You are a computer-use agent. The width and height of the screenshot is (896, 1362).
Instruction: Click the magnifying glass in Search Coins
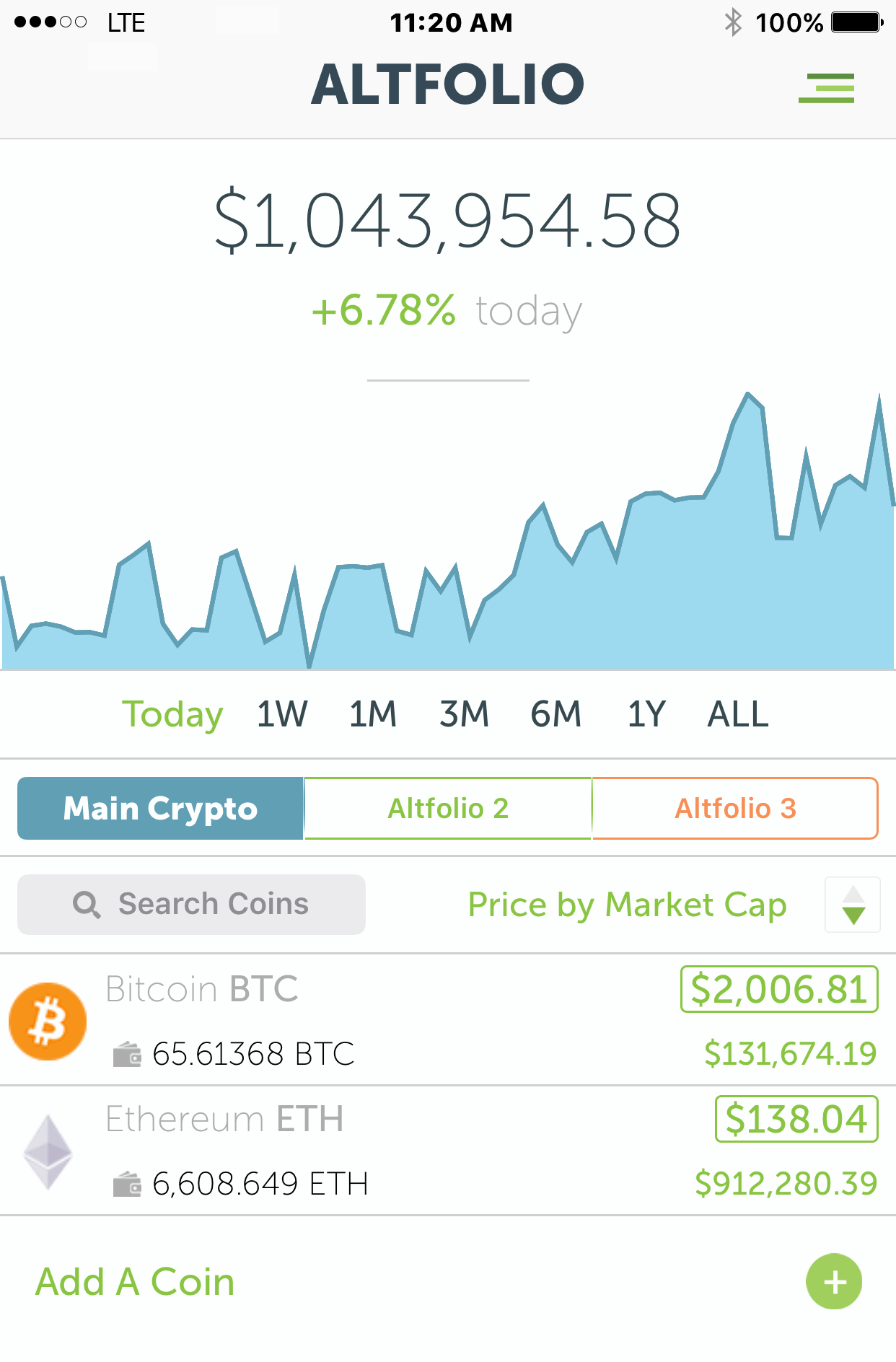(86, 904)
